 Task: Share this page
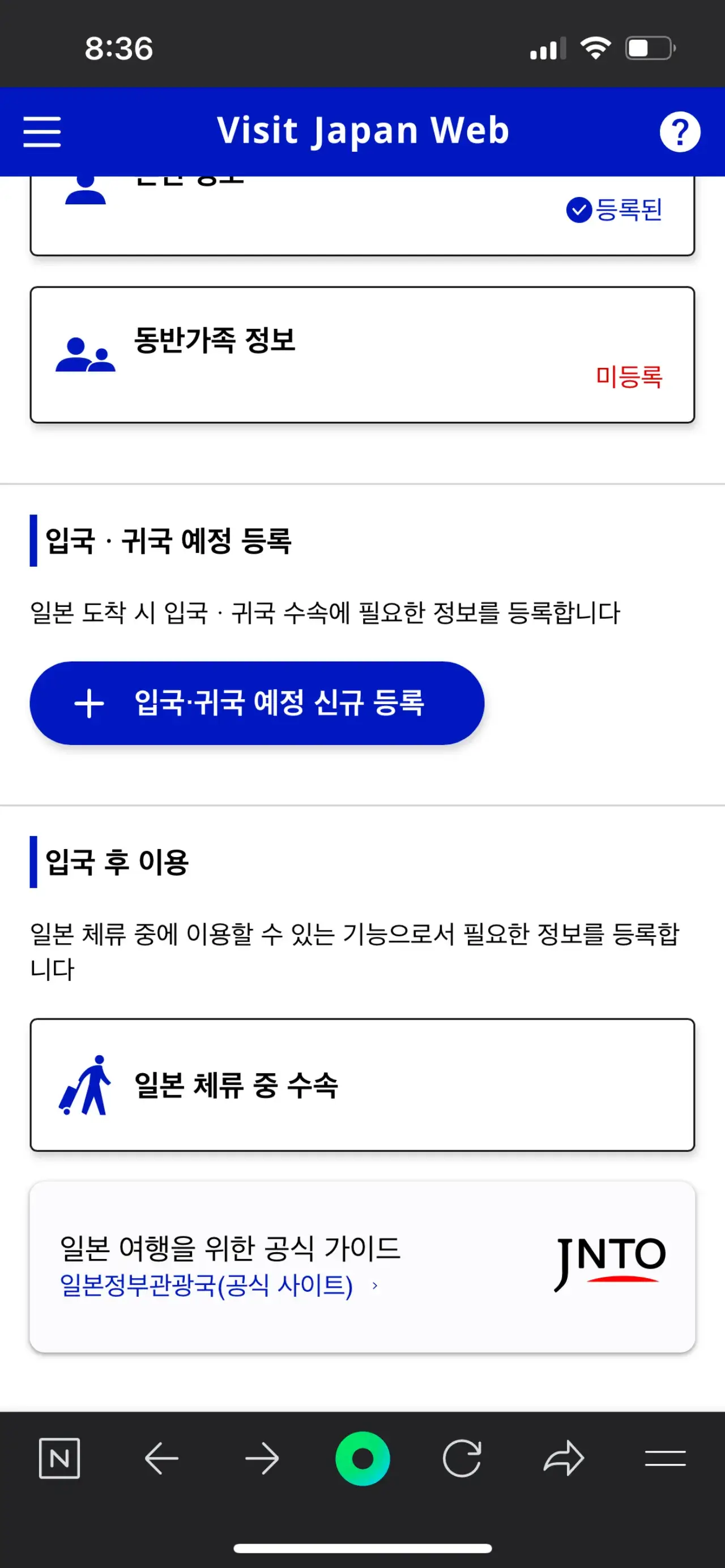564,1458
